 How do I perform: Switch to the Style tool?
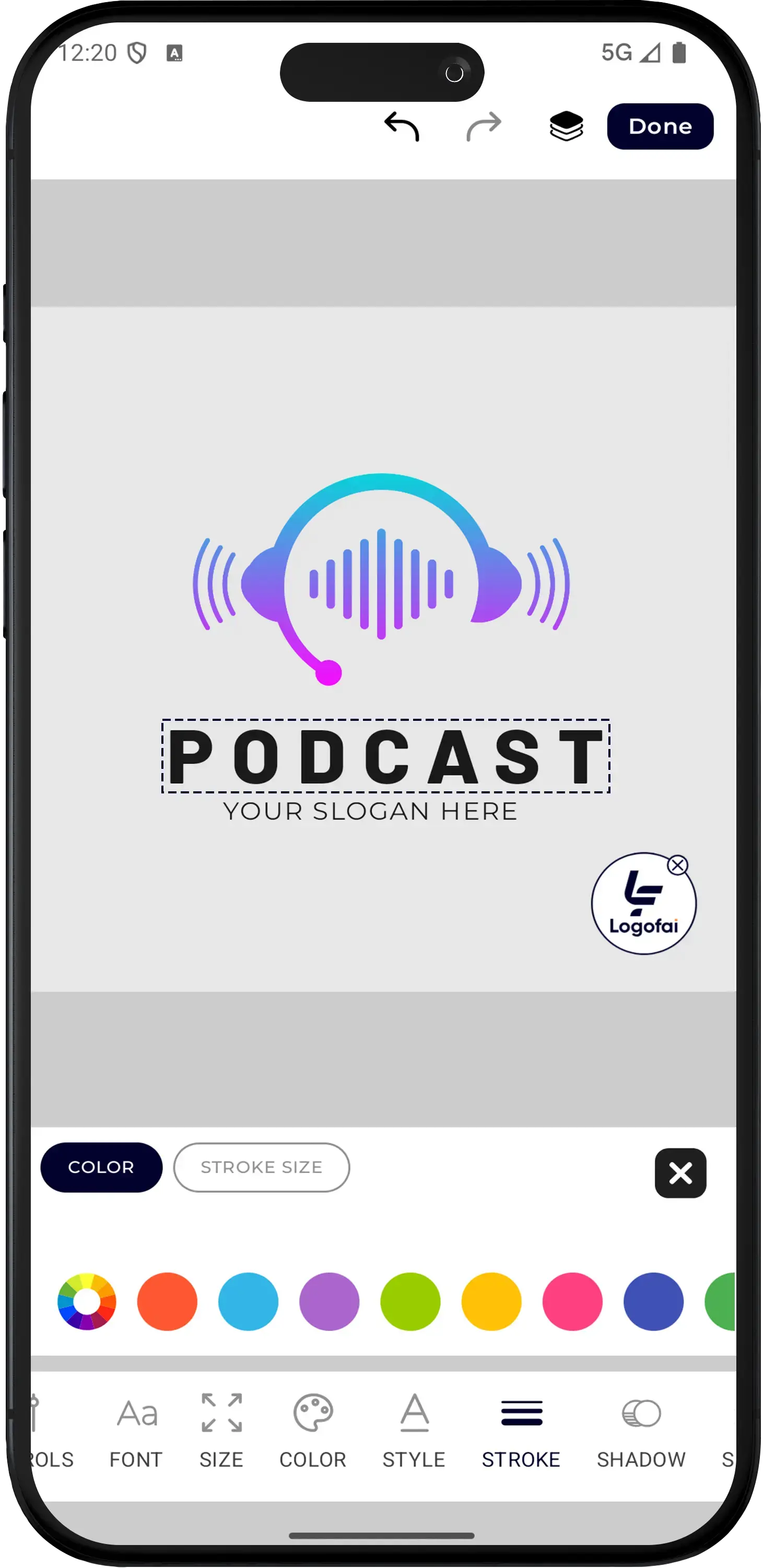point(414,1430)
